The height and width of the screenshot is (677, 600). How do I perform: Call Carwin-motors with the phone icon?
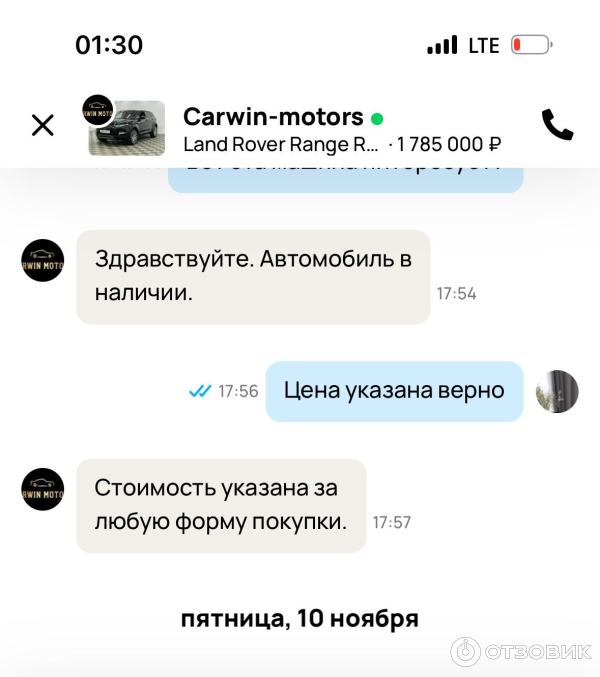coord(556,125)
